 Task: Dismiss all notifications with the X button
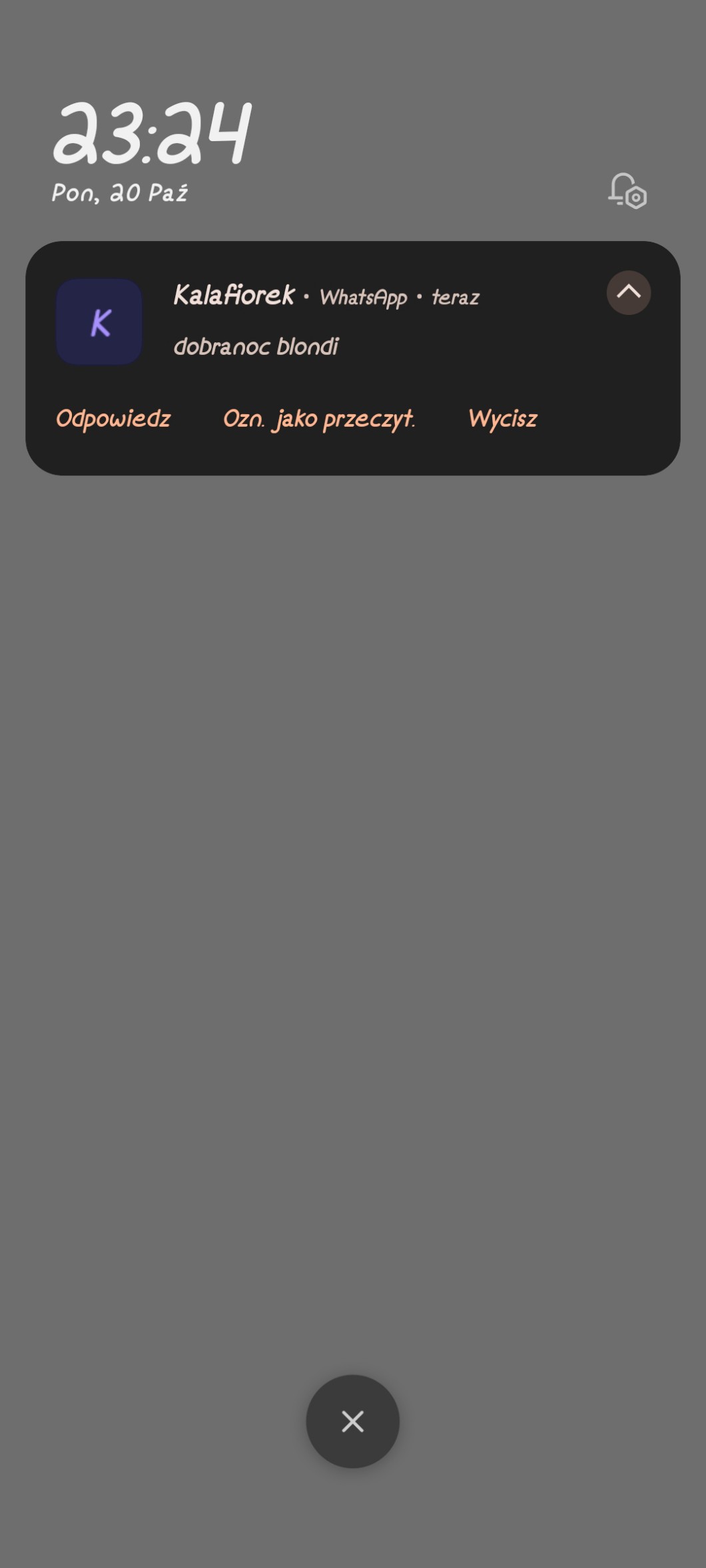coord(352,1421)
